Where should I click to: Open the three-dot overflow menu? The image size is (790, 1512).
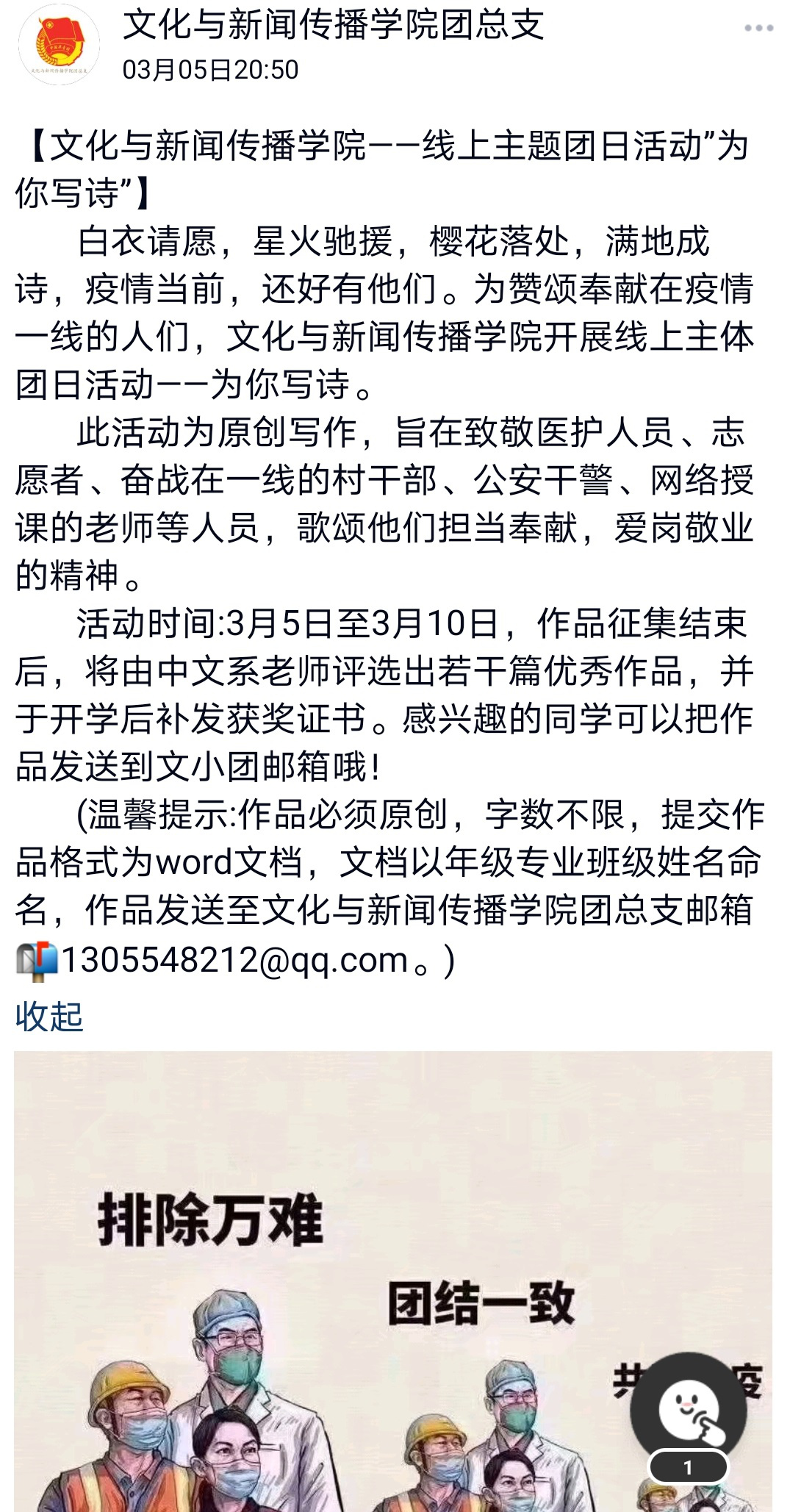(758, 29)
